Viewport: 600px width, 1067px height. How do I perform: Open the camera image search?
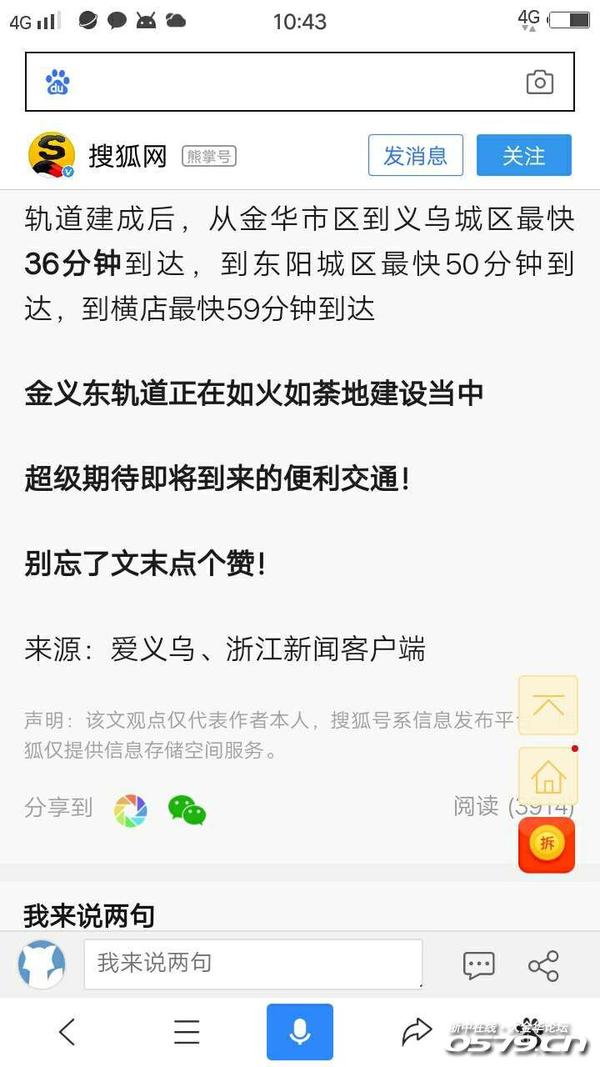tap(540, 82)
